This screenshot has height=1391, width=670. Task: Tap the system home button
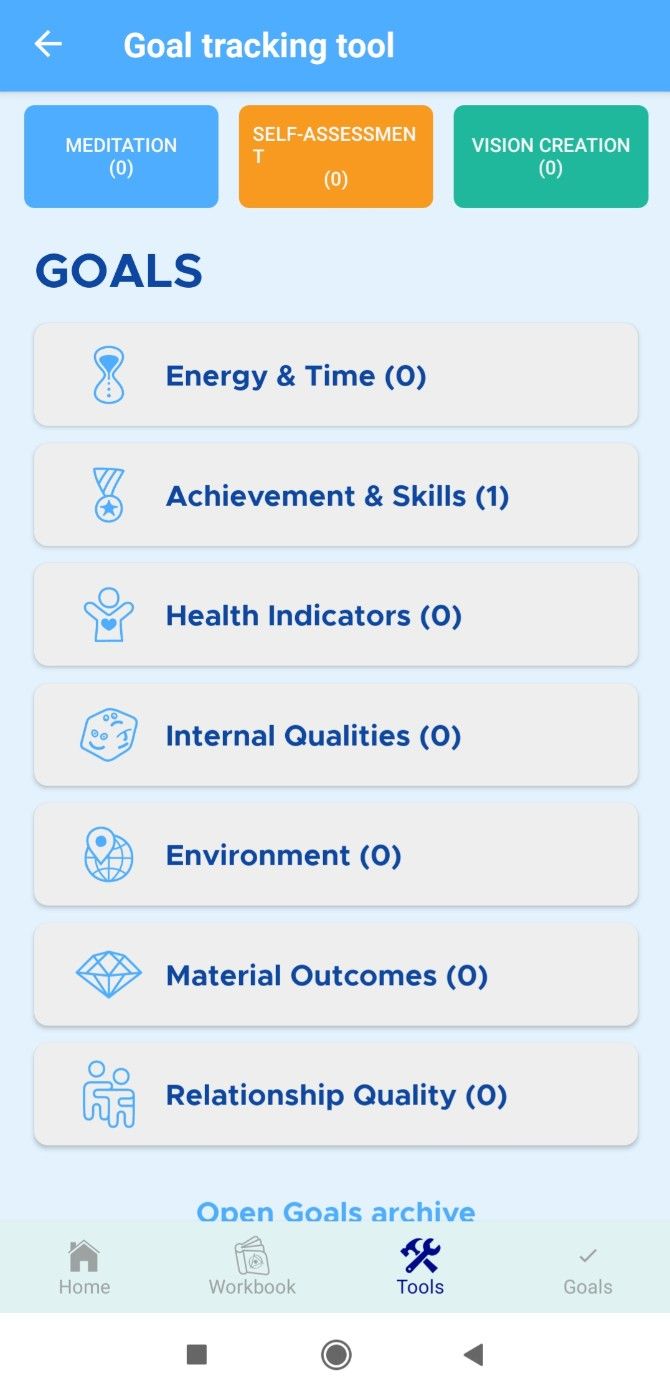(x=336, y=1355)
